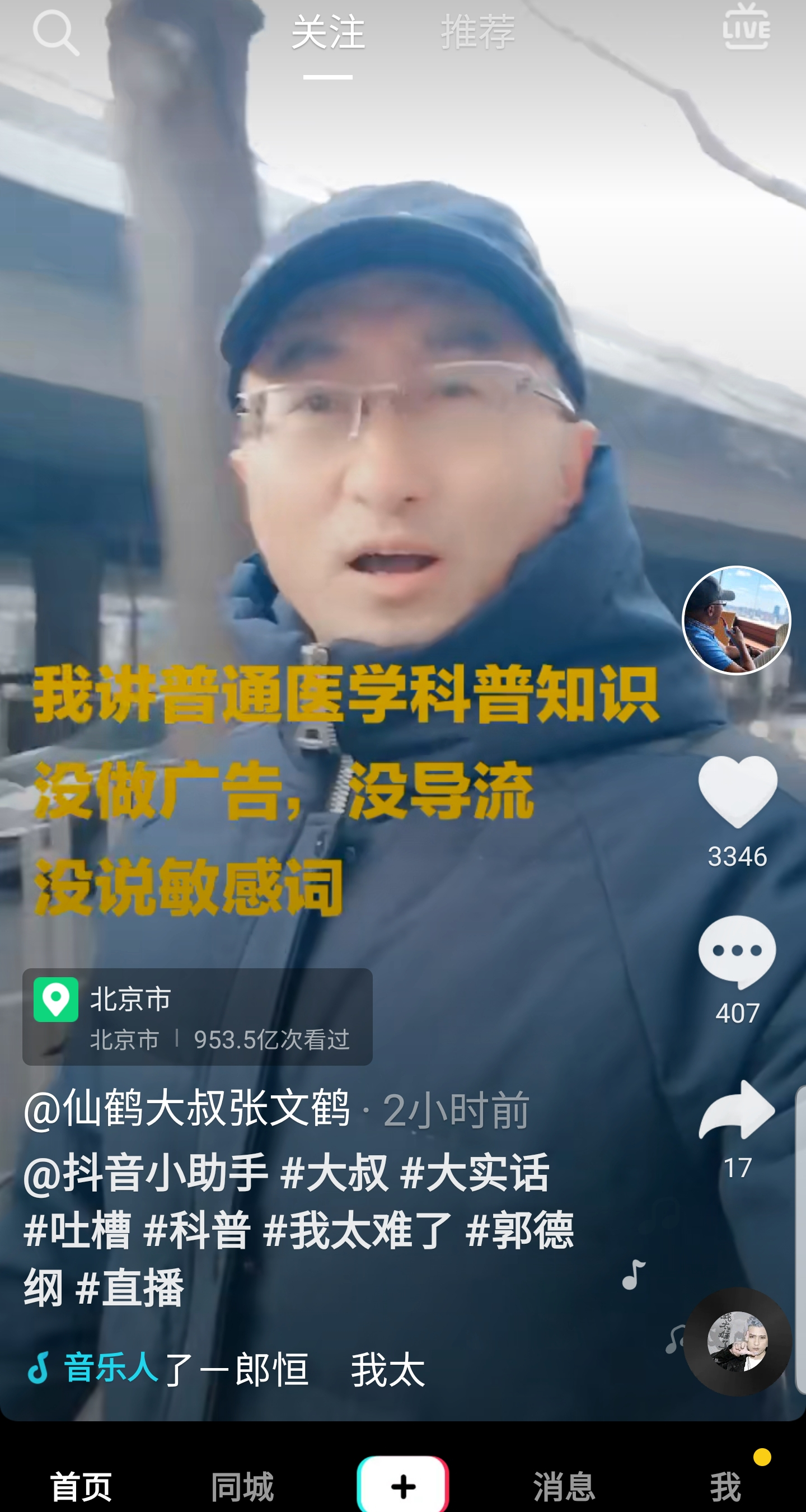Open @仙鹤大叔张文鹤 profile name

[187, 1108]
